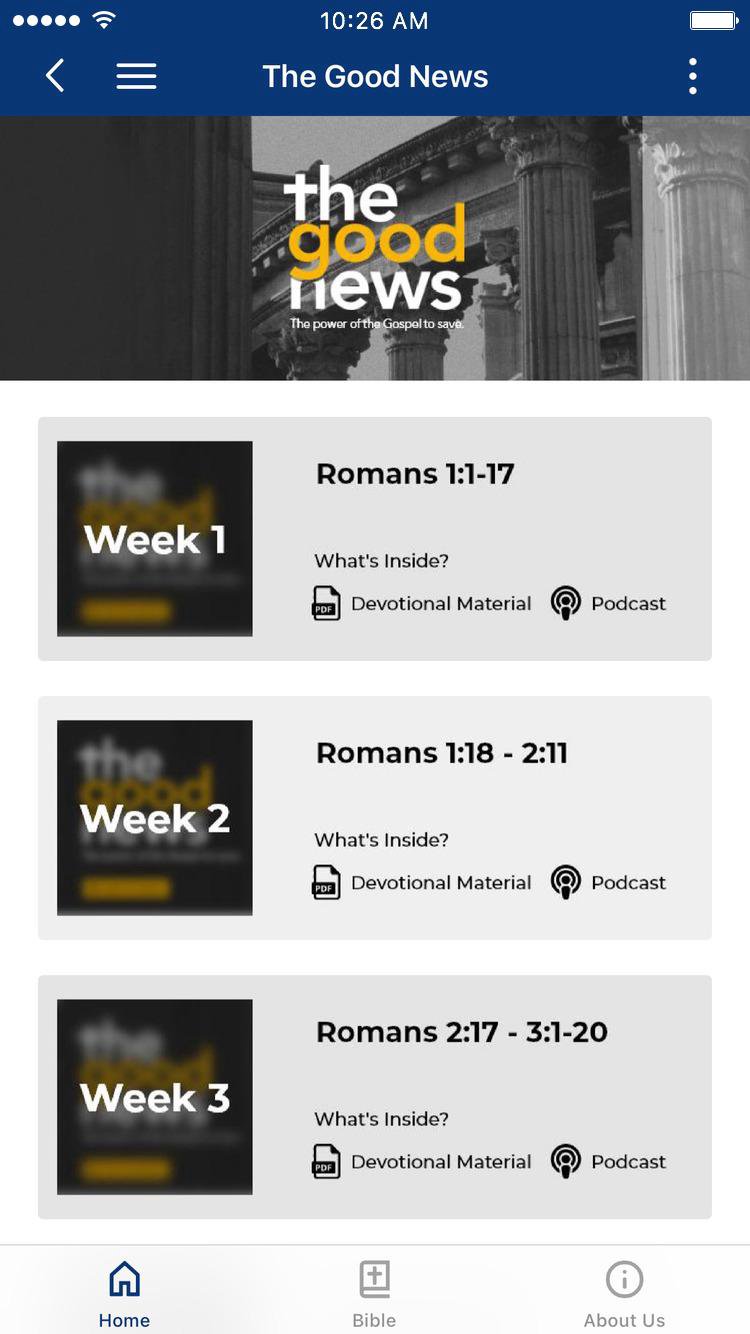Switch to the Bible tab
The height and width of the screenshot is (1334, 750).
pos(374,1293)
